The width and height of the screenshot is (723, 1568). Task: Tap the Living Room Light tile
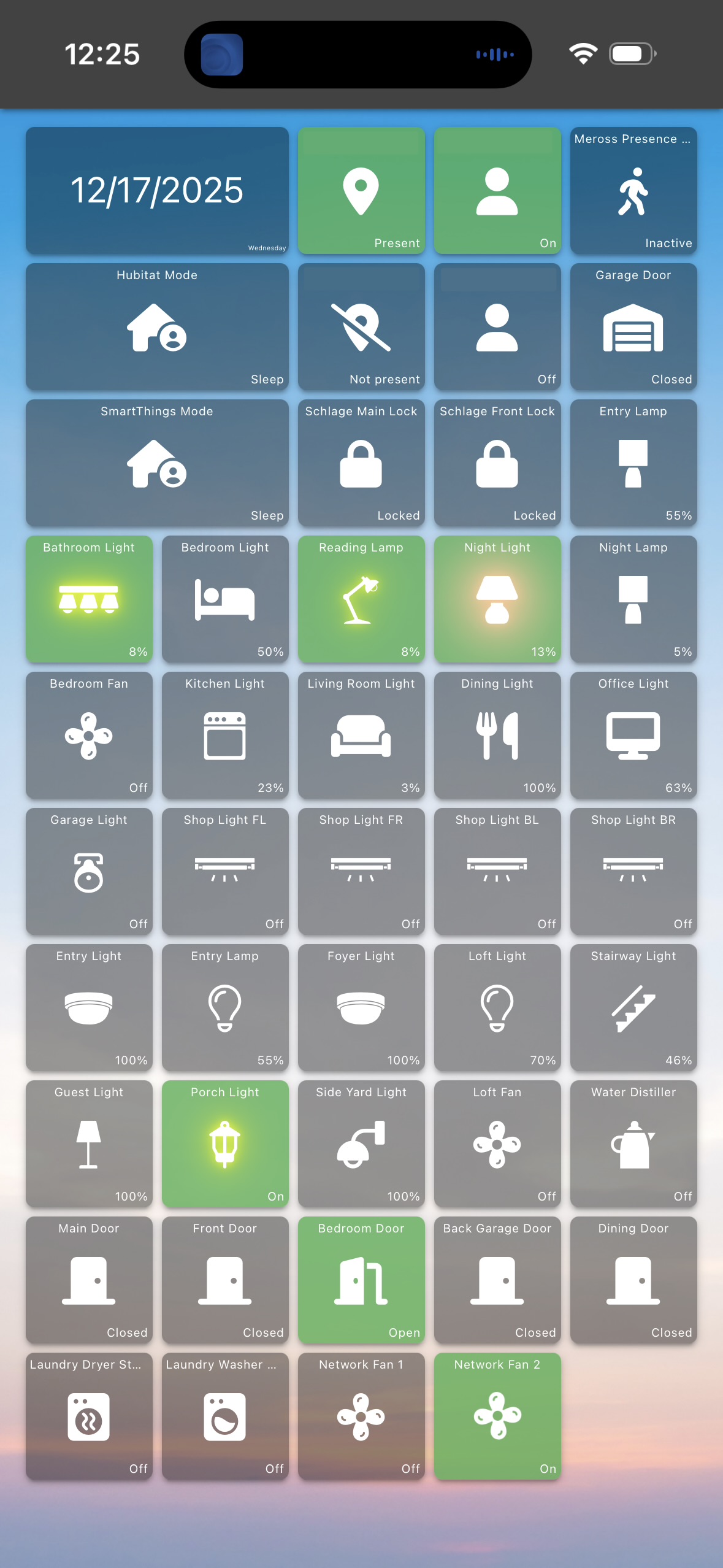[361, 736]
